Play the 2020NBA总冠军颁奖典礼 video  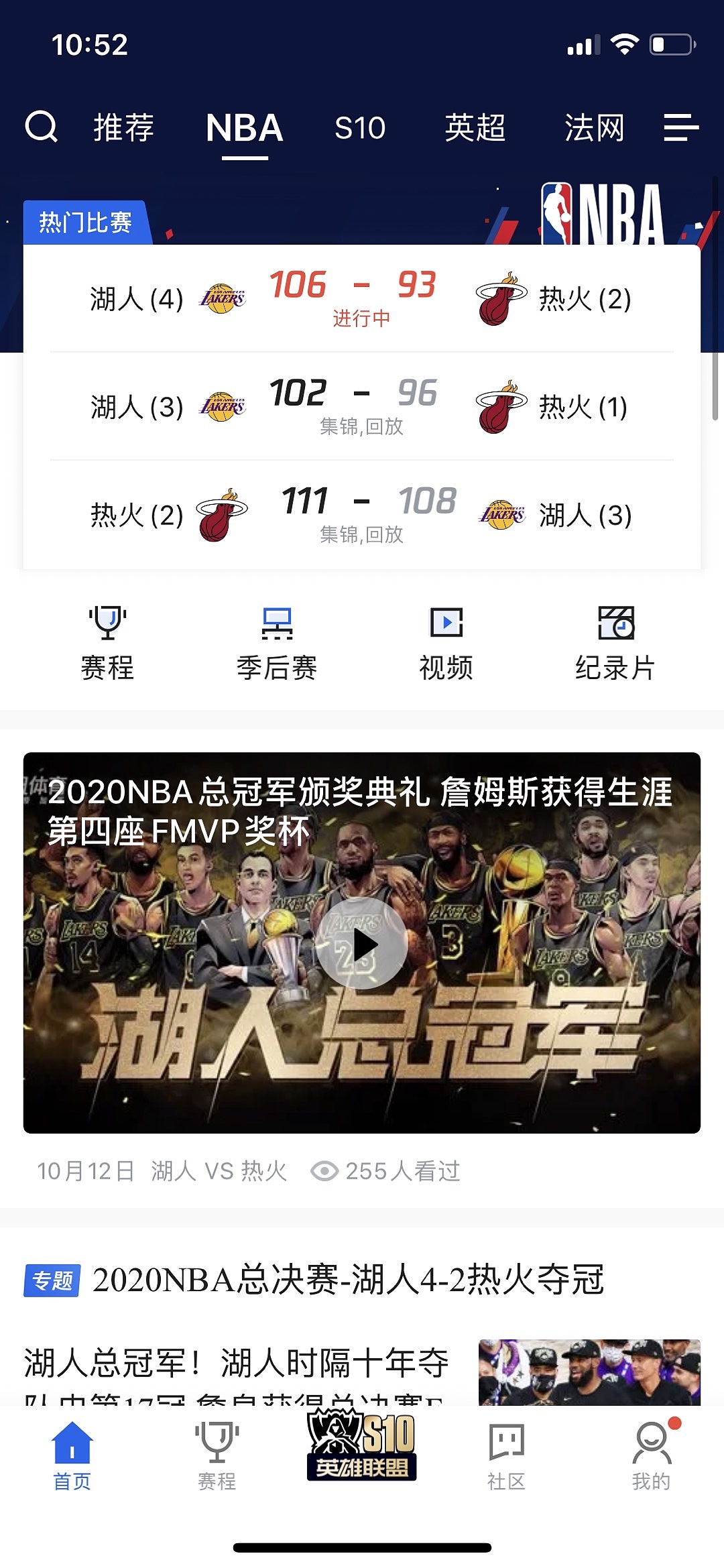coord(361,944)
